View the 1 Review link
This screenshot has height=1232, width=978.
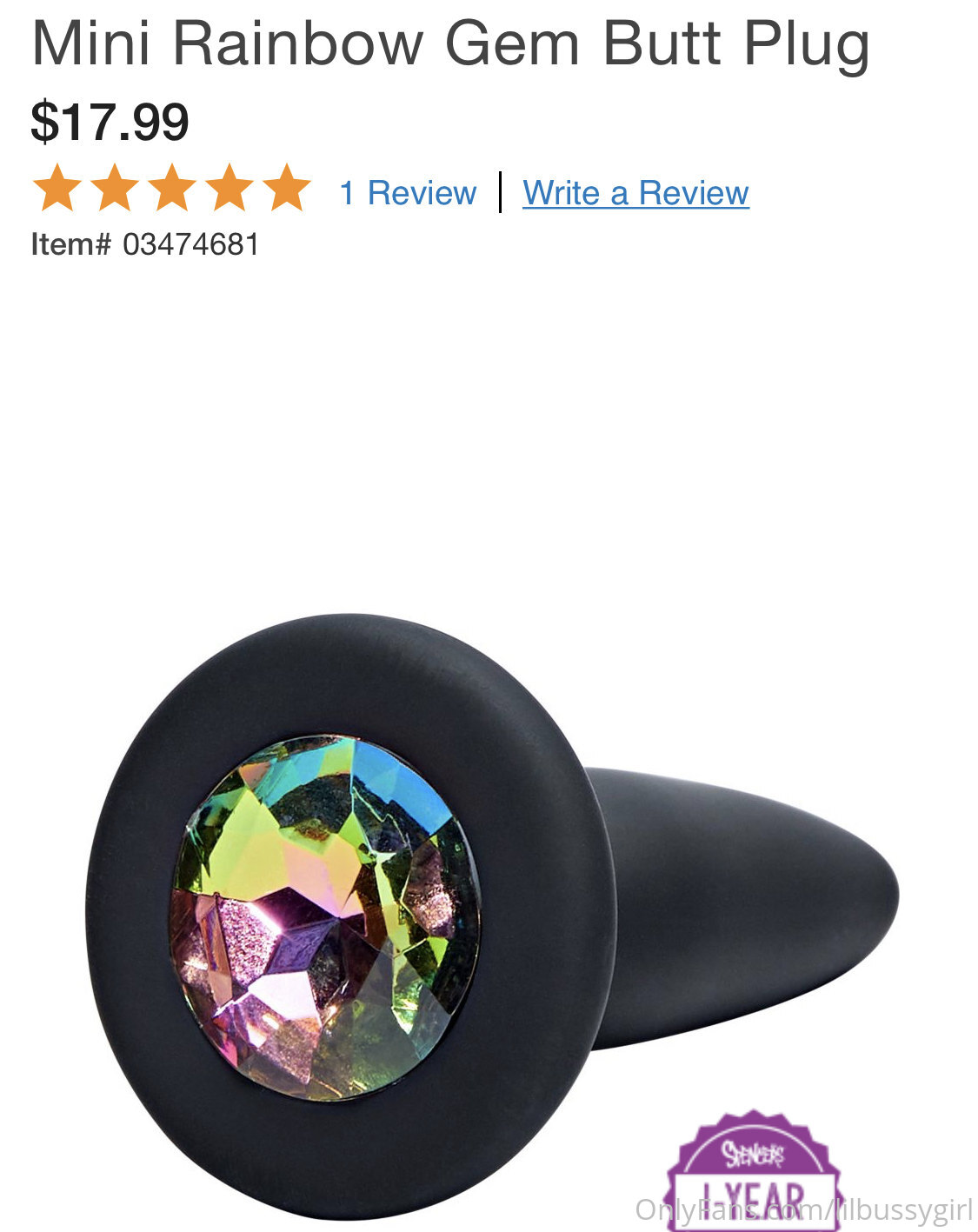[408, 193]
